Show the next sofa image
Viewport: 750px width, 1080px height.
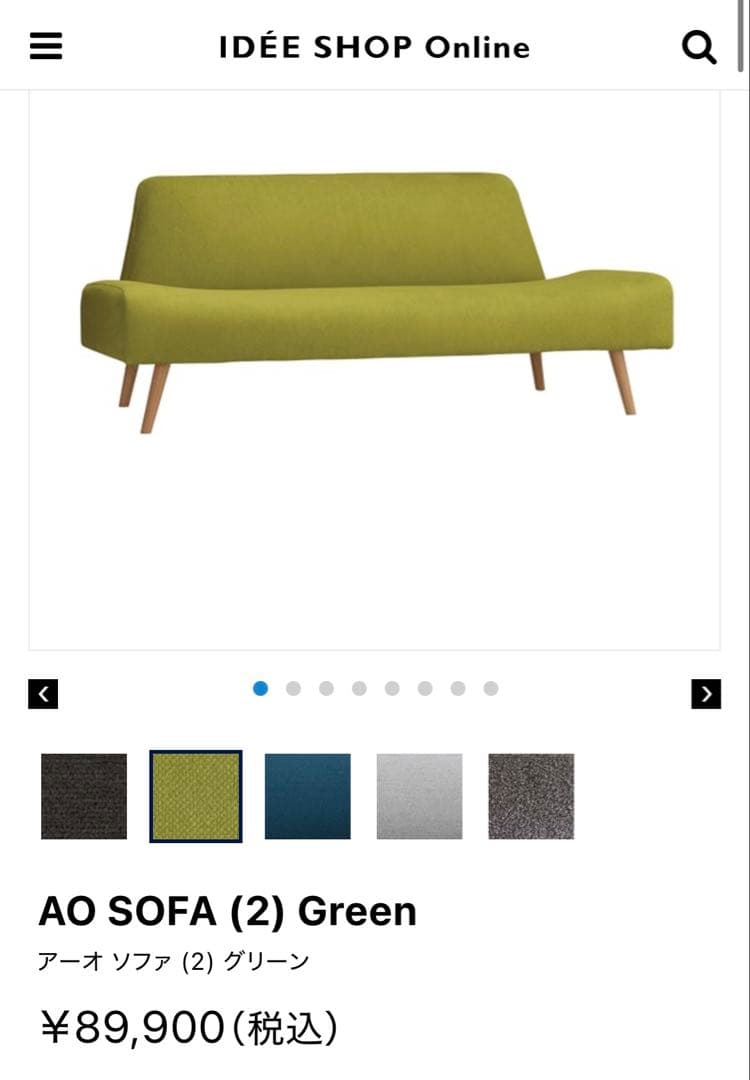coord(706,693)
